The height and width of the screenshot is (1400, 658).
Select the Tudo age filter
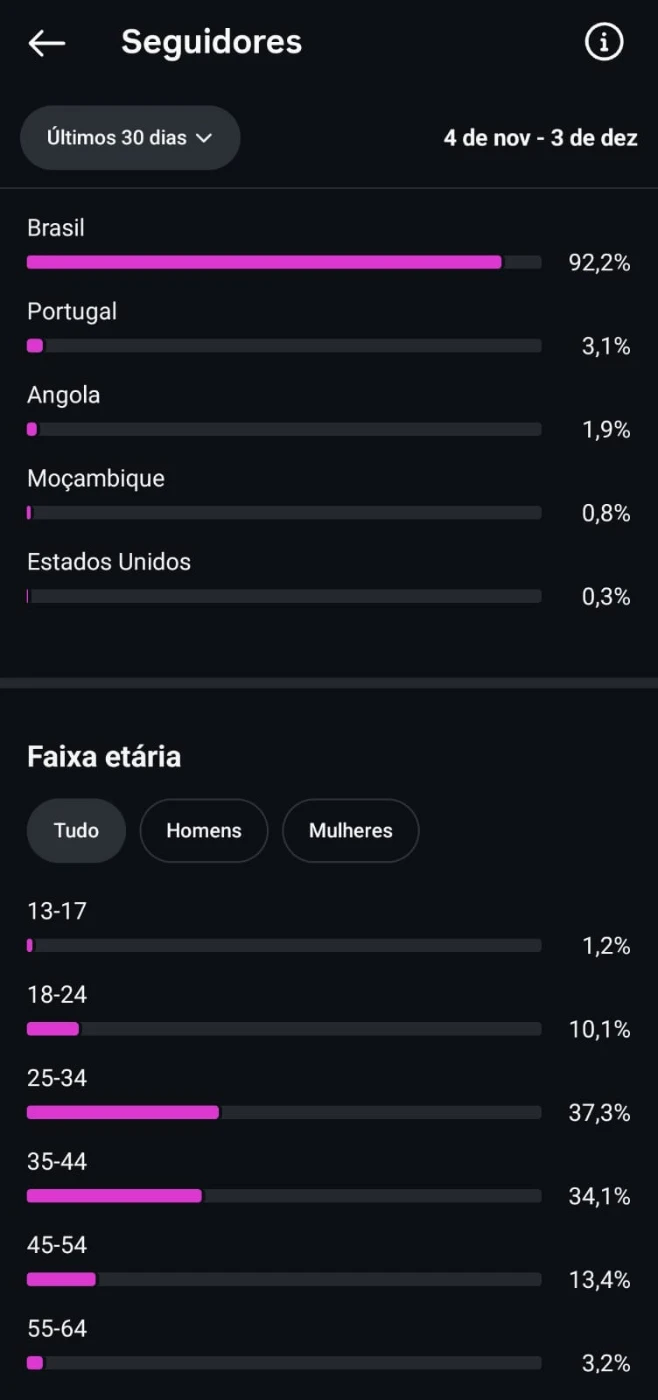[x=76, y=830]
